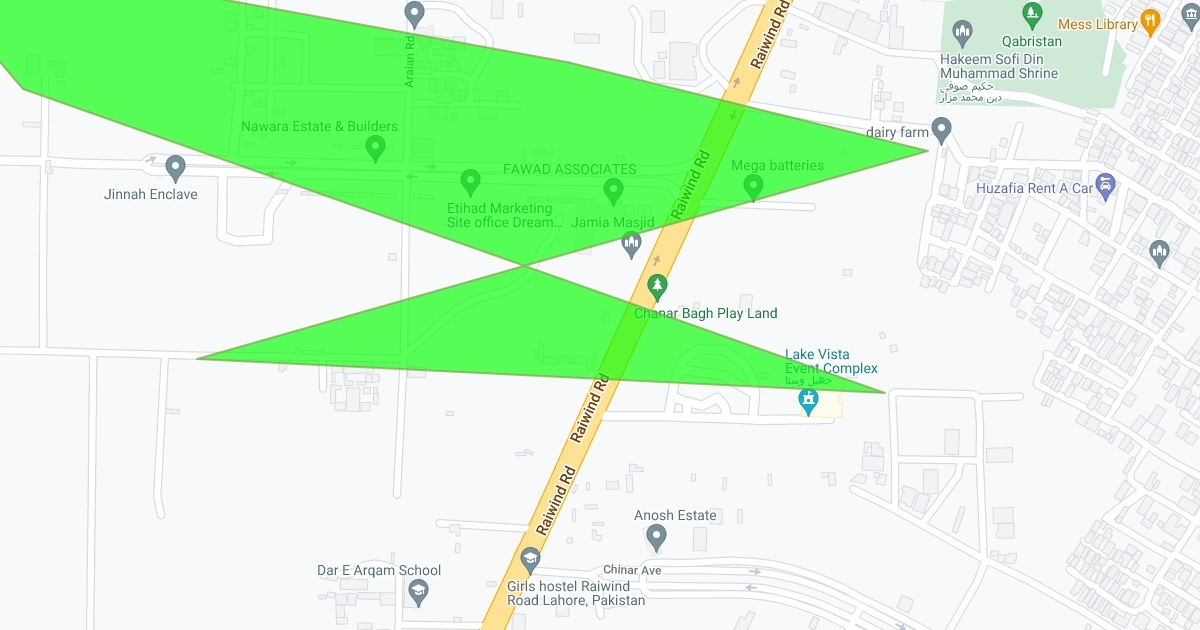1200x630 pixels.
Task: Tap the Mess Library restaurant marker
Action: pos(1150,20)
